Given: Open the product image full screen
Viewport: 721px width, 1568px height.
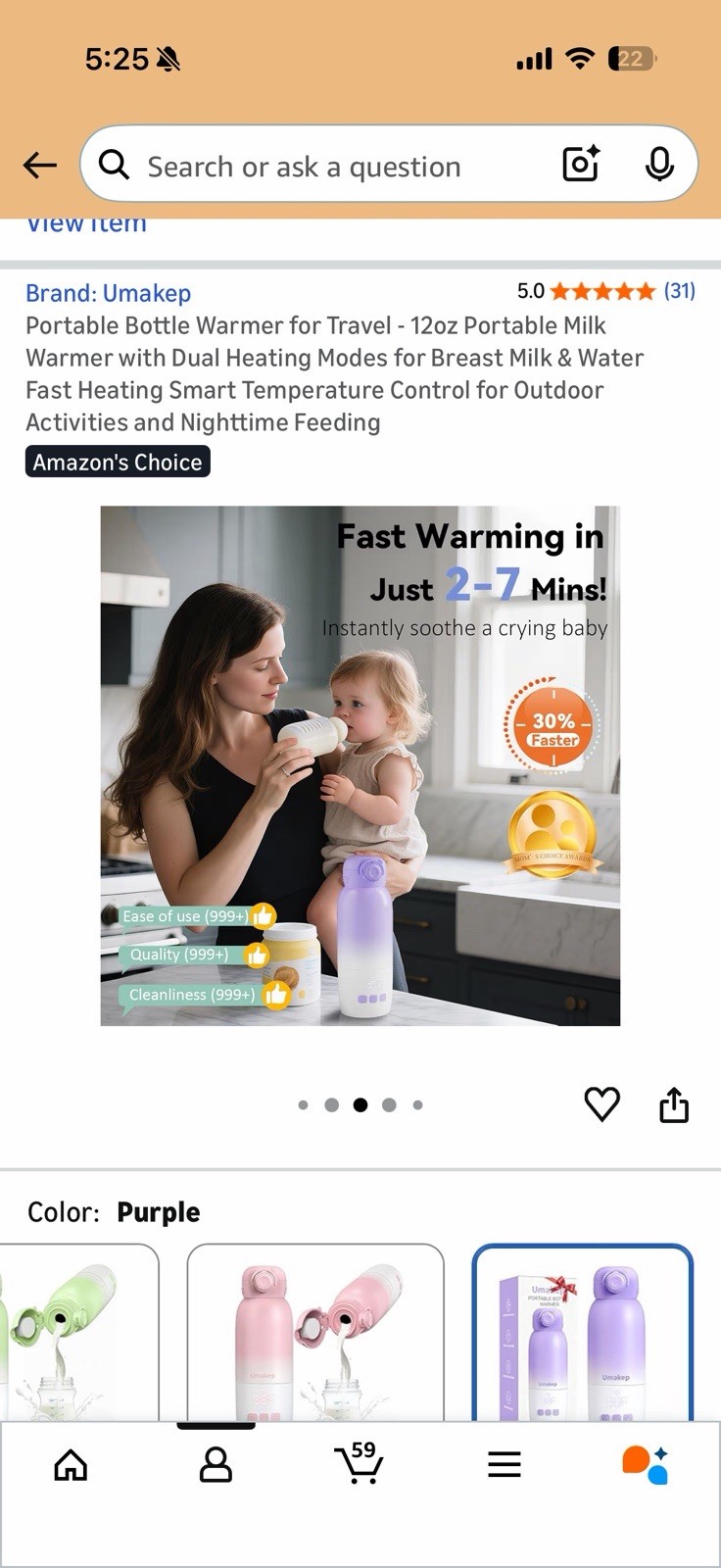Looking at the screenshot, I should [360, 765].
